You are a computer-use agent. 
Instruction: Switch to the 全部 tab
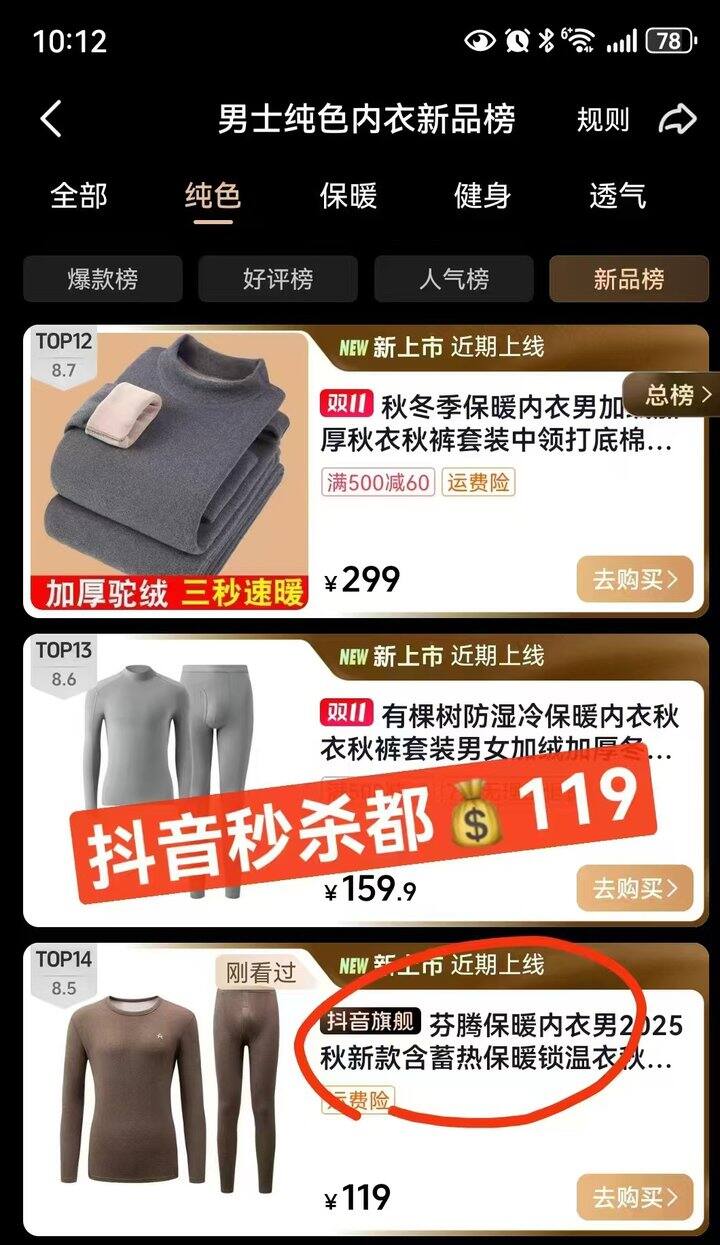[x=79, y=196]
